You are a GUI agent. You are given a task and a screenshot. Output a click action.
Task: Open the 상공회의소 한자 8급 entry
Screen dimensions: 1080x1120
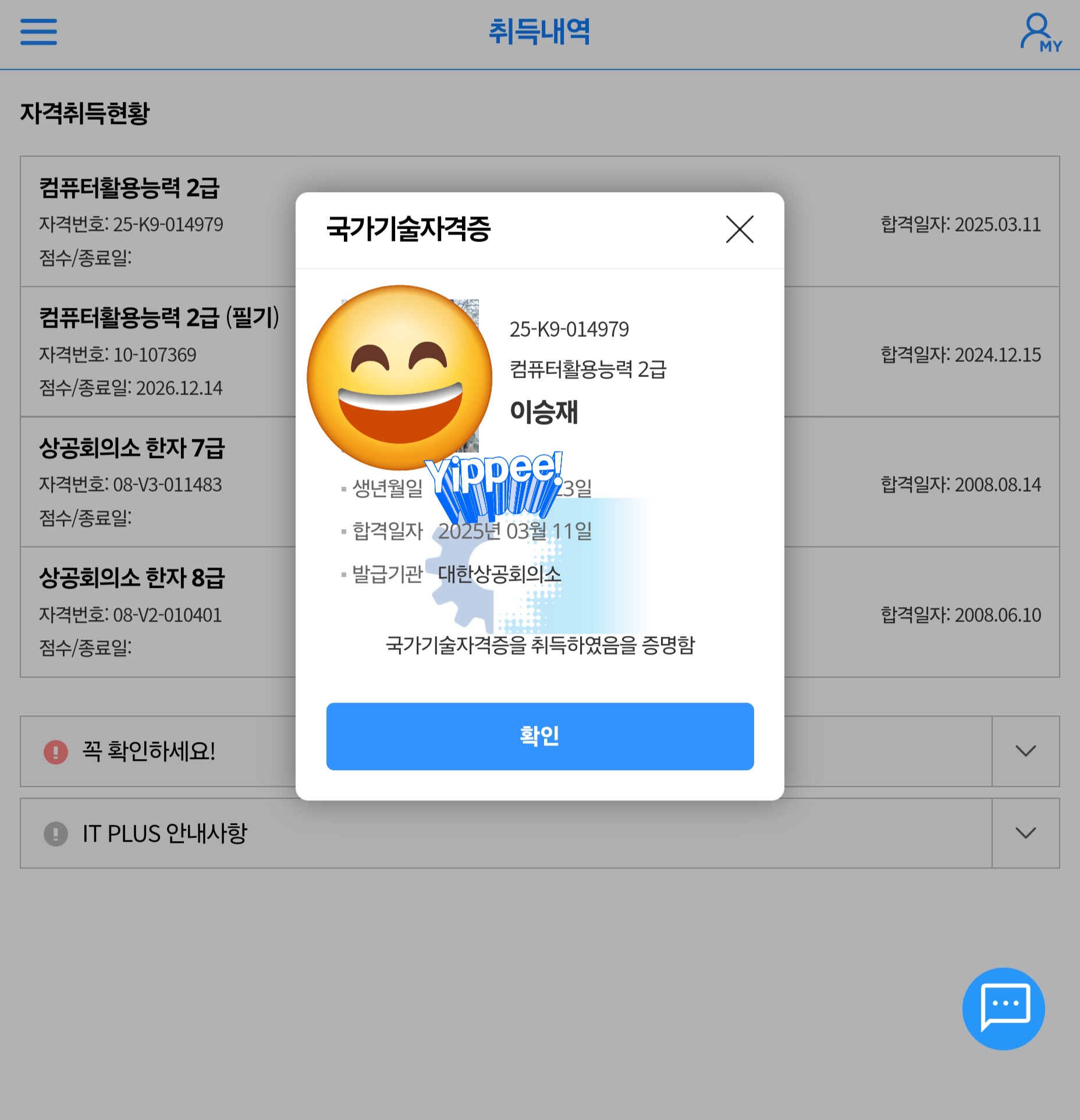pyautogui.click(x=132, y=578)
